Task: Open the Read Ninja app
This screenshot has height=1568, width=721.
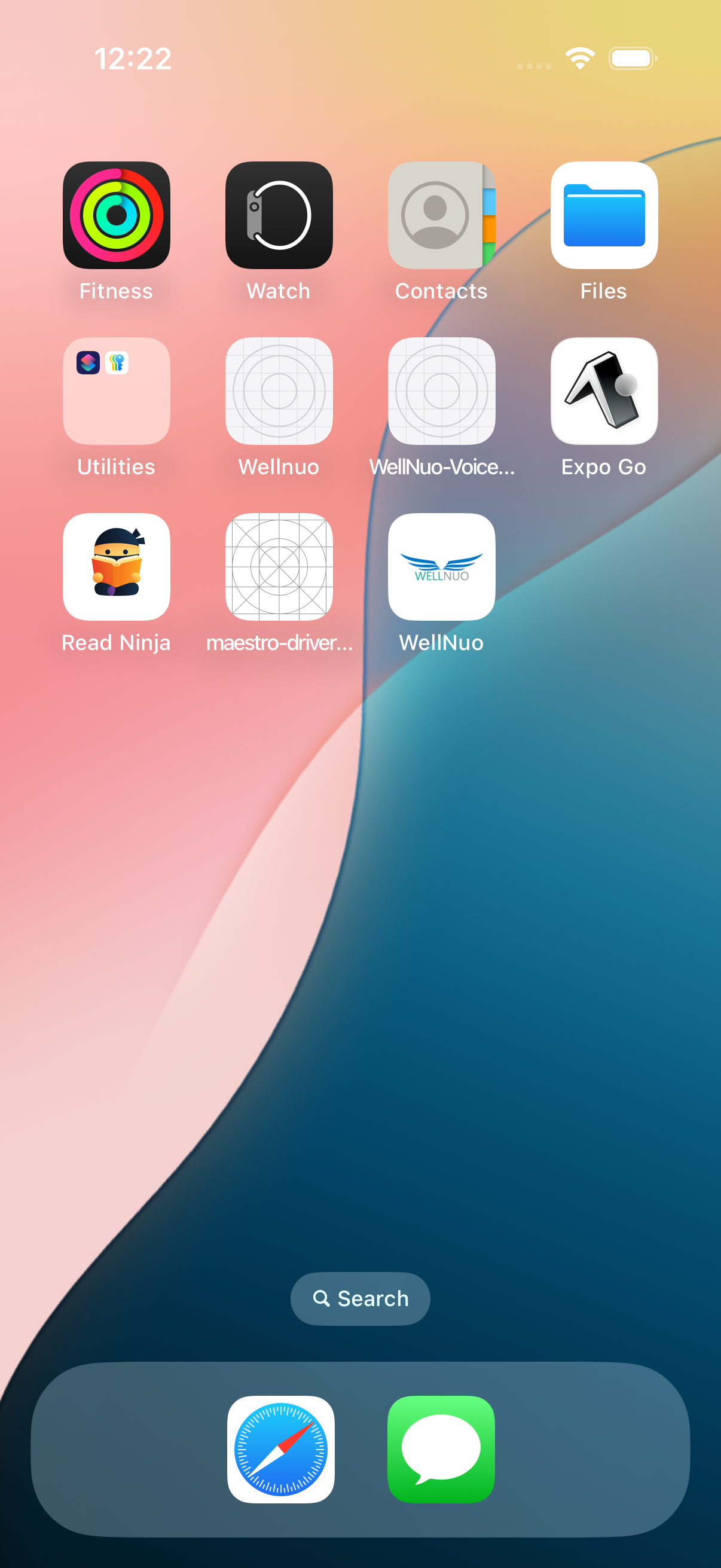Action: [x=116, y=567]
